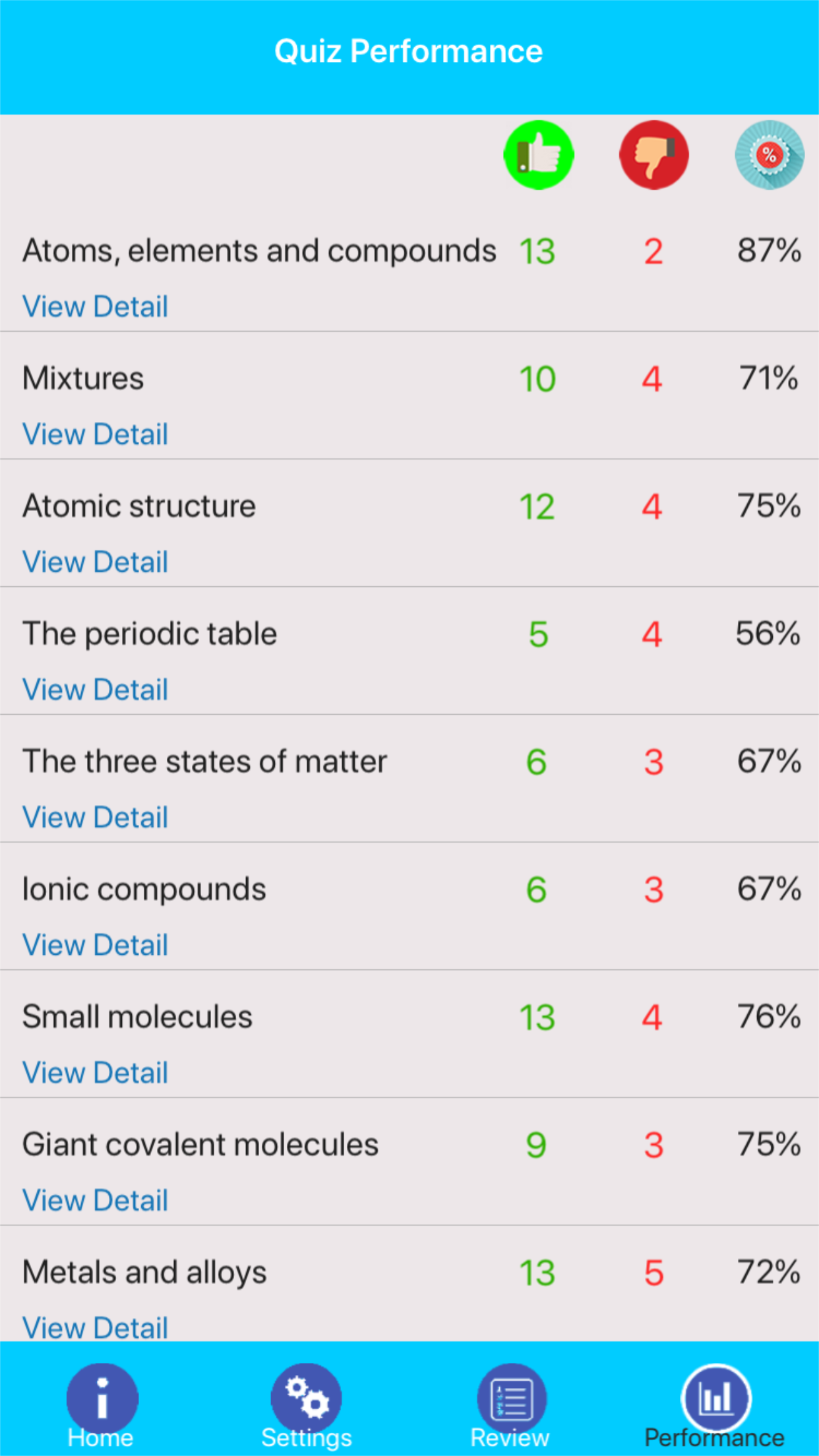Select the Small molecules row
This screenshot has height=1456, width=819.
coord(136,1016)
